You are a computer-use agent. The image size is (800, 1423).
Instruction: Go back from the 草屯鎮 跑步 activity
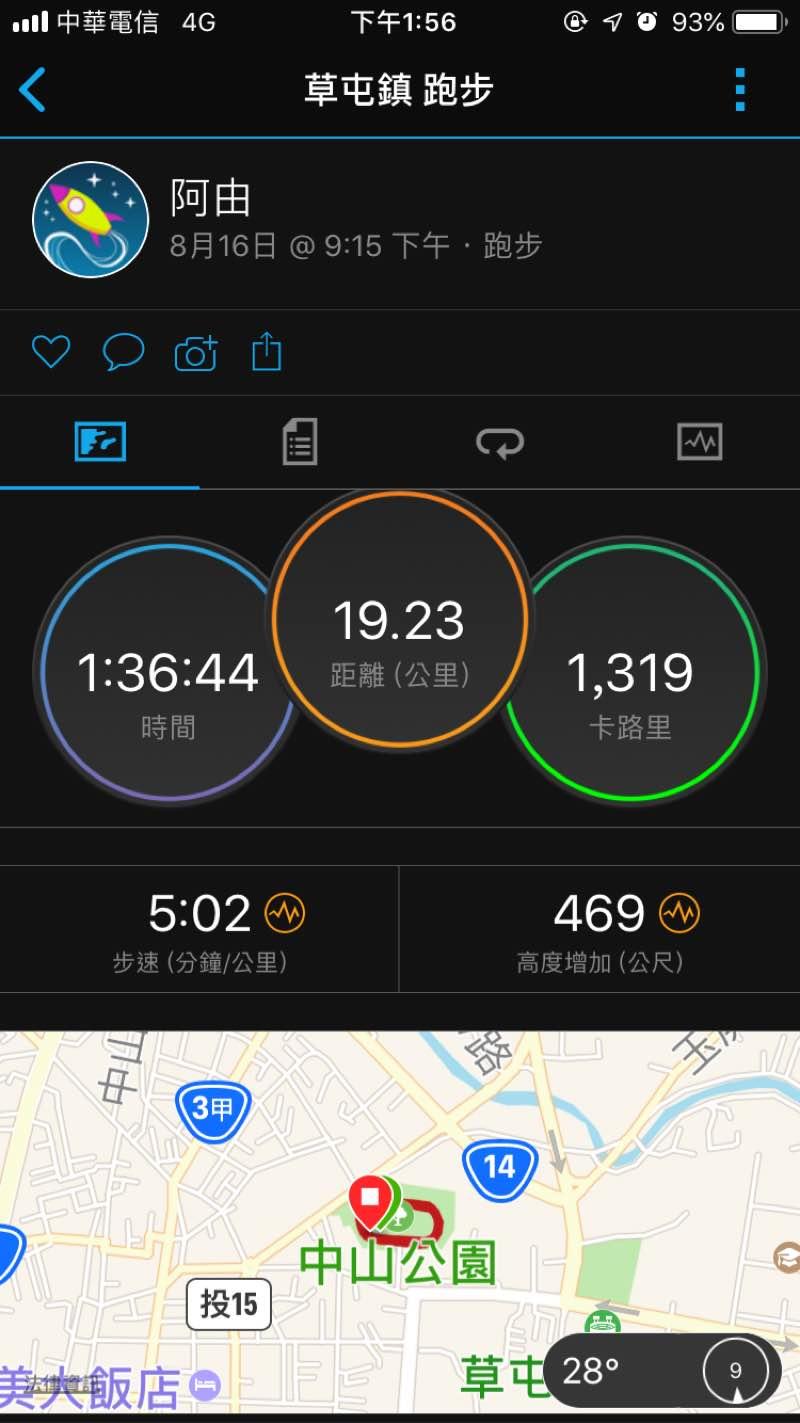pyautogui.click(x=33, y=90)
